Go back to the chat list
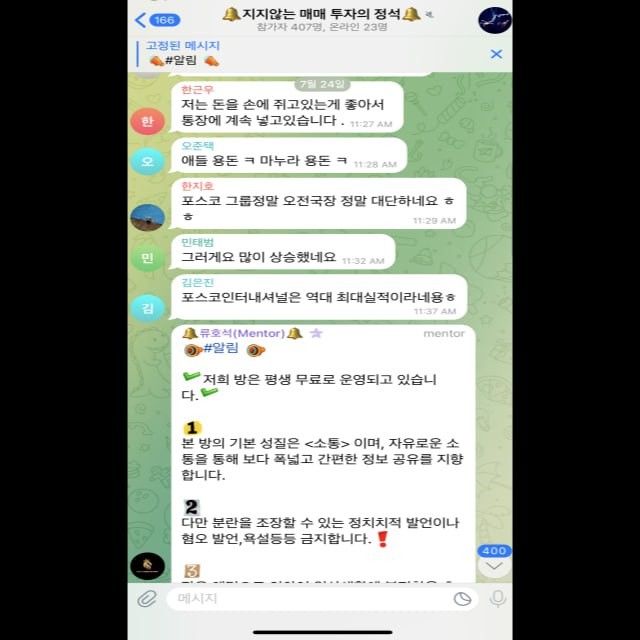640x640 pixels. [x=157, y=19]
